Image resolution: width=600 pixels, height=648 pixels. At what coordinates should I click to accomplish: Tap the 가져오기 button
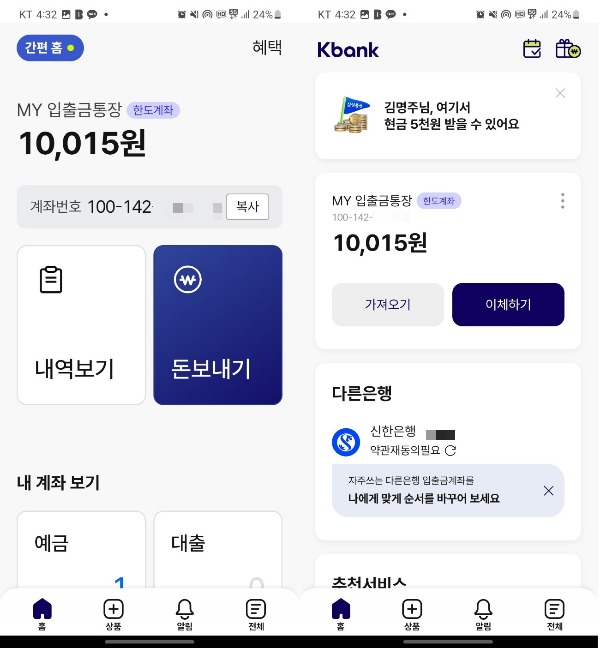coord(387,305)
